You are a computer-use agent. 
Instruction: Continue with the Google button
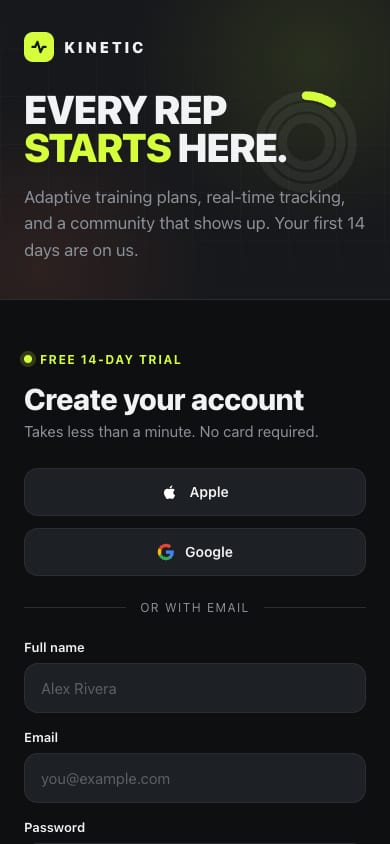click(195, 552)
